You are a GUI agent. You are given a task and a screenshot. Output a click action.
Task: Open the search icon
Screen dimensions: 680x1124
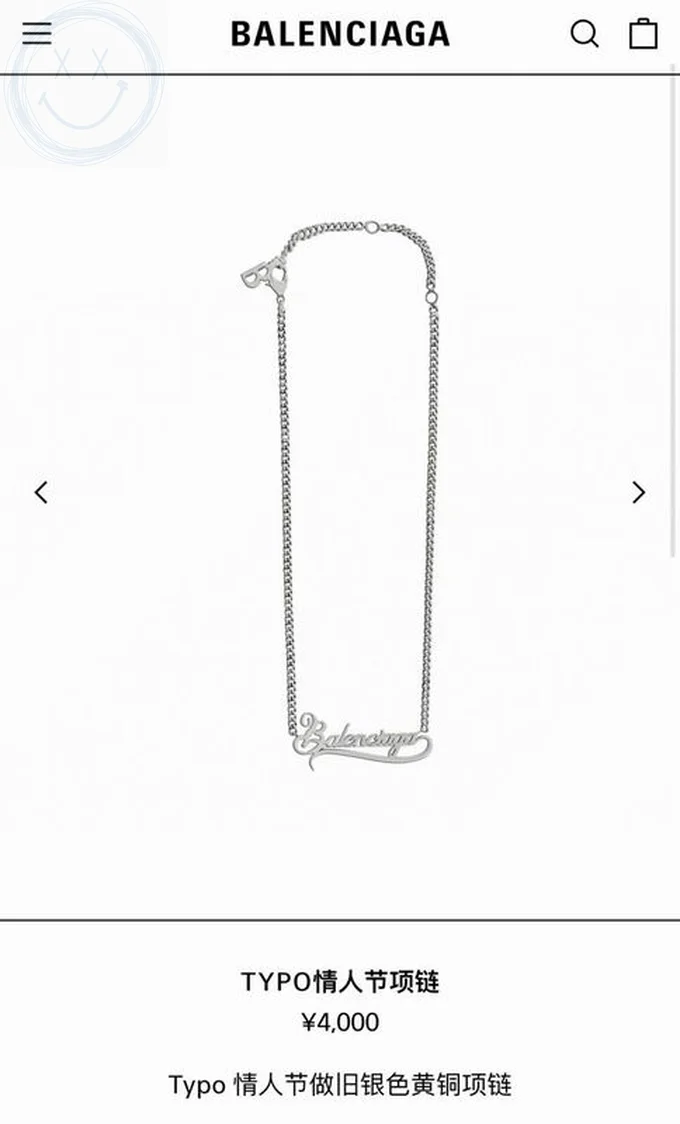[585, 34]
